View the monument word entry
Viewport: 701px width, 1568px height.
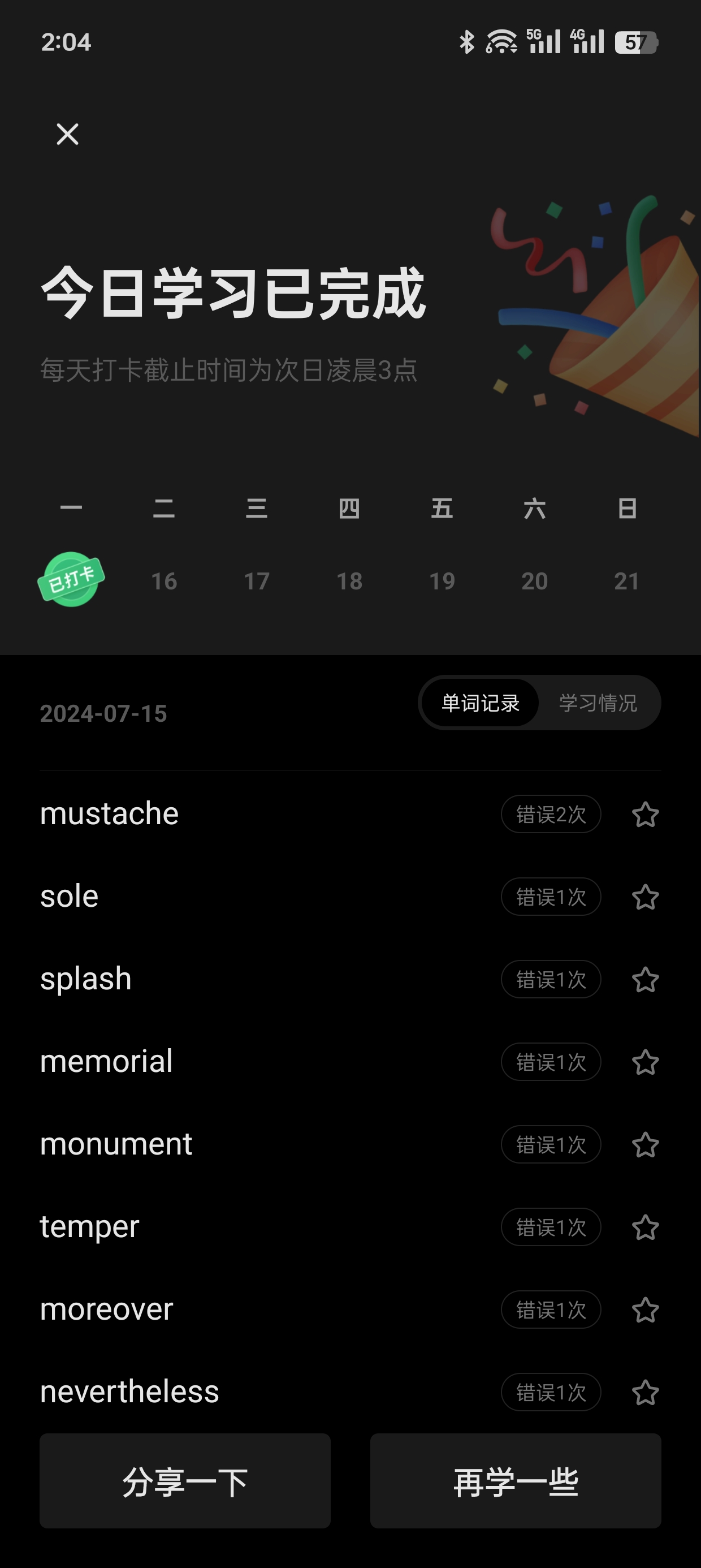tap(116, 1144)
